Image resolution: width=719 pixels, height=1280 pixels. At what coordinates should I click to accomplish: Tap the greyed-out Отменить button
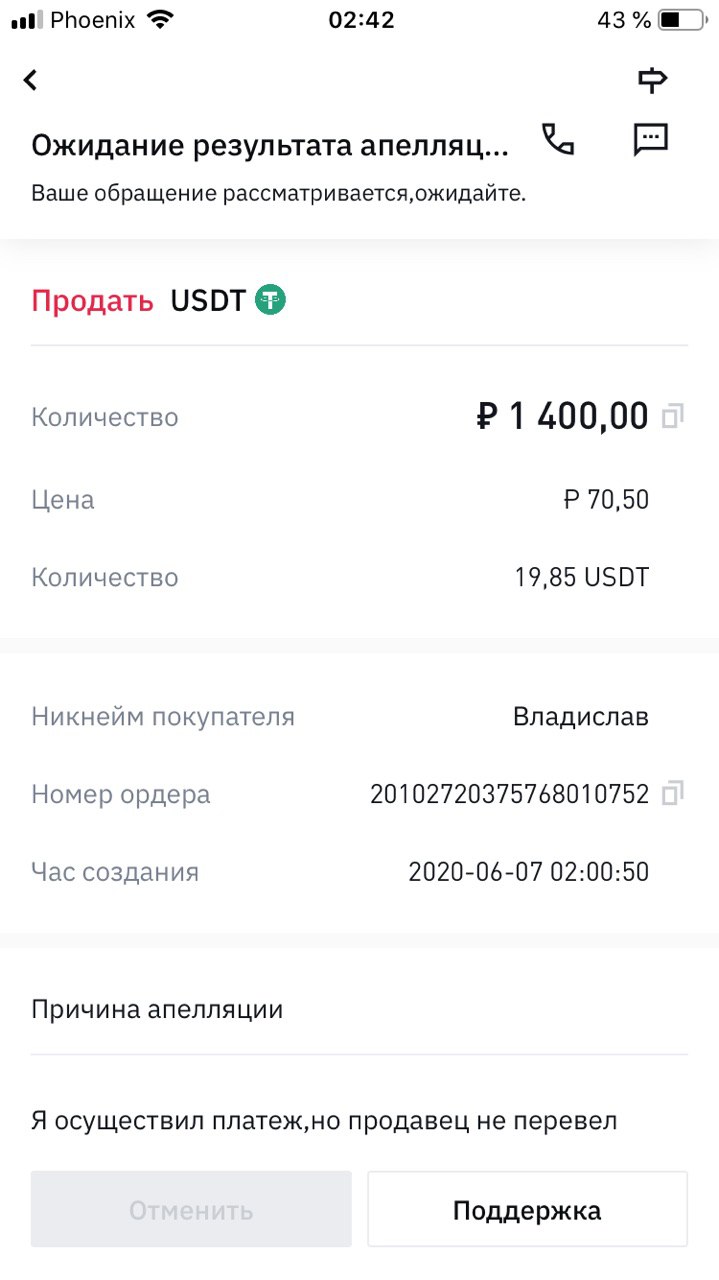[x=191, y=1210]
